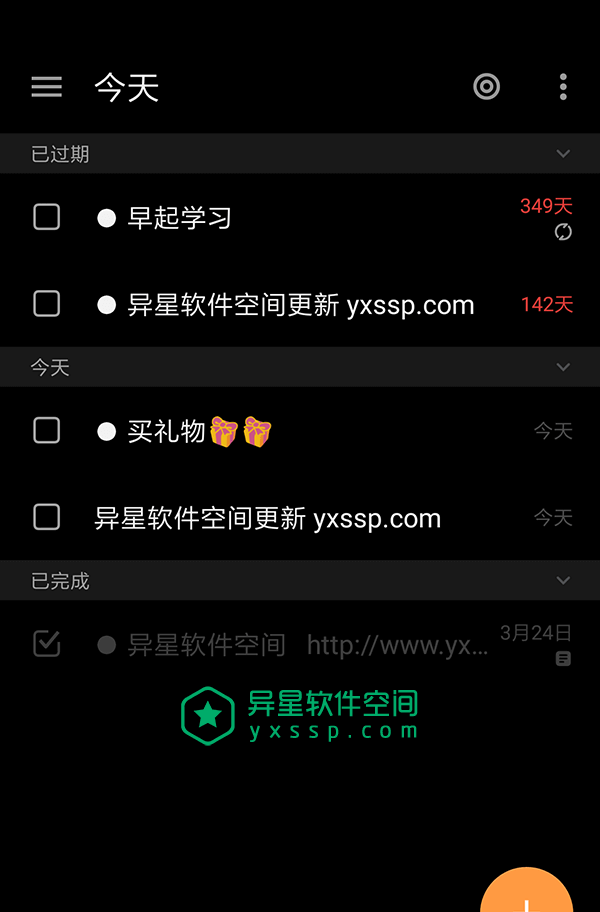The width and height of the screenshot is (600, 912).
Task: Open the navigation drawer menu
Action: click(46, 87)
